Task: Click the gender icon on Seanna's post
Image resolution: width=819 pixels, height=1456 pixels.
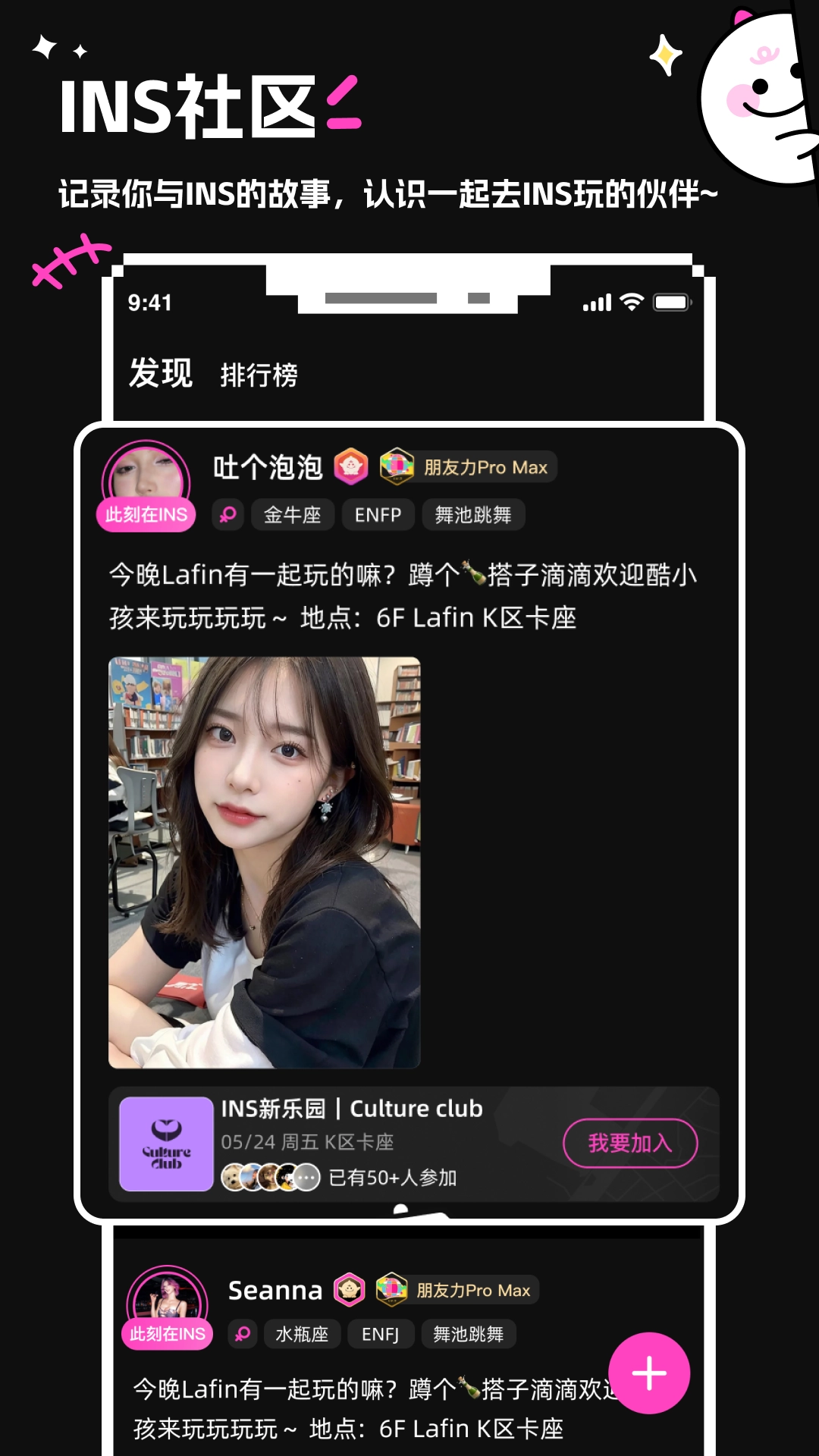Action: (244, 1334)
